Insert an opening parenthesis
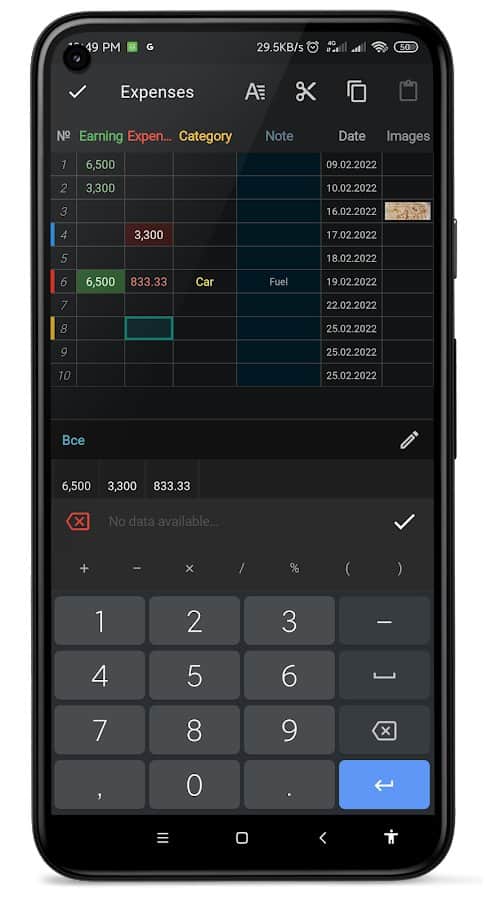Viewport: 487px width, 900px height. click(347, 568)
